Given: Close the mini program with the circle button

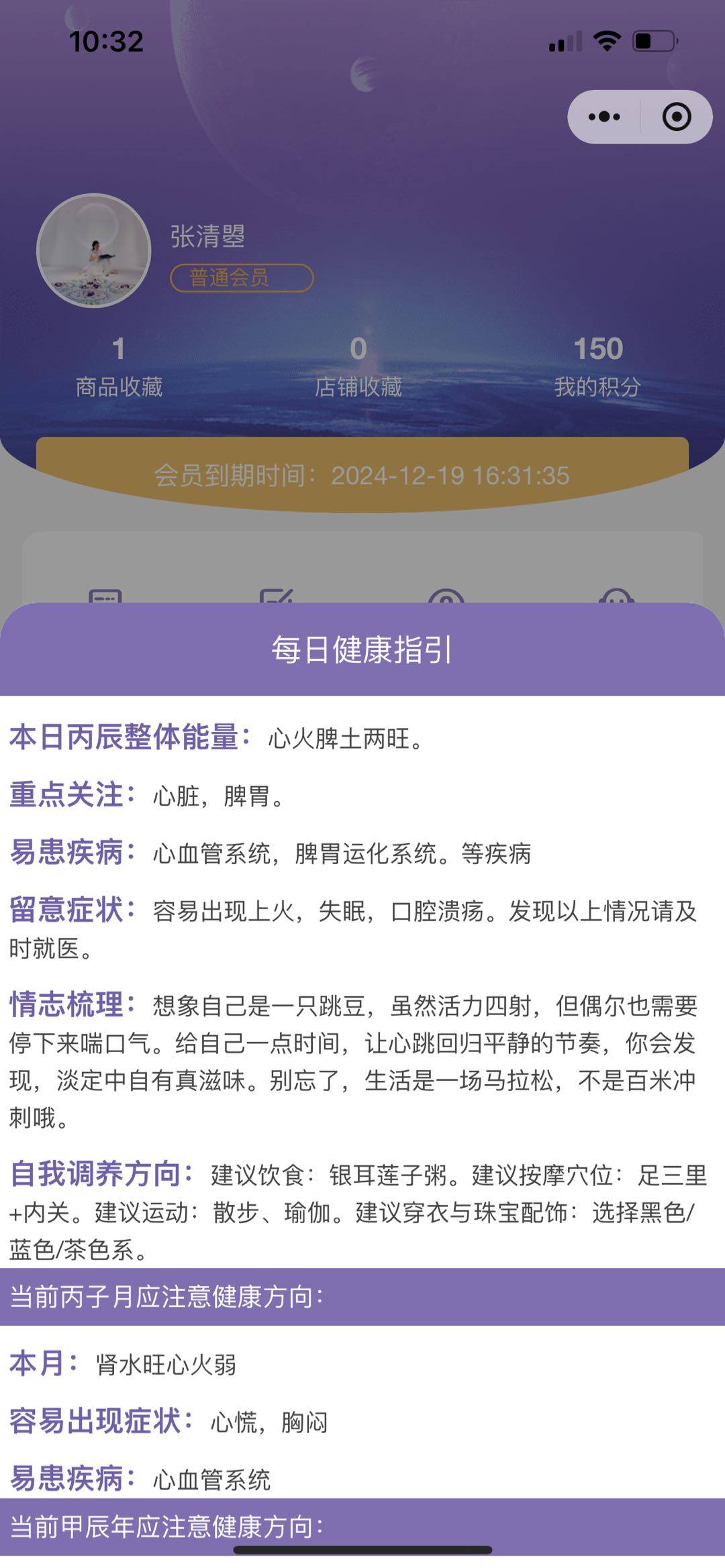Looking at the screenshot, I should pos(676,117).
